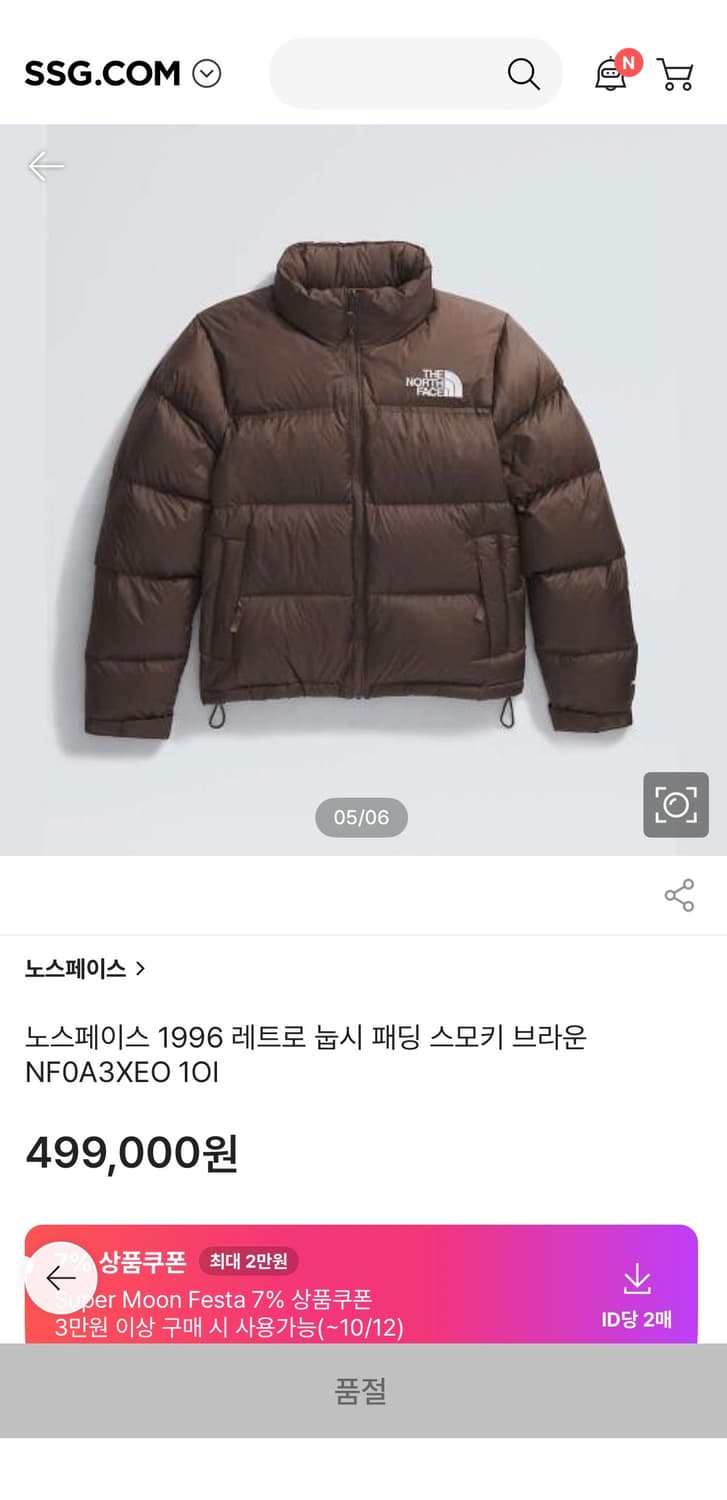Launch image search with the camera icon
727x1500 pixels.
pyautogui.click(x=675, y=806)
